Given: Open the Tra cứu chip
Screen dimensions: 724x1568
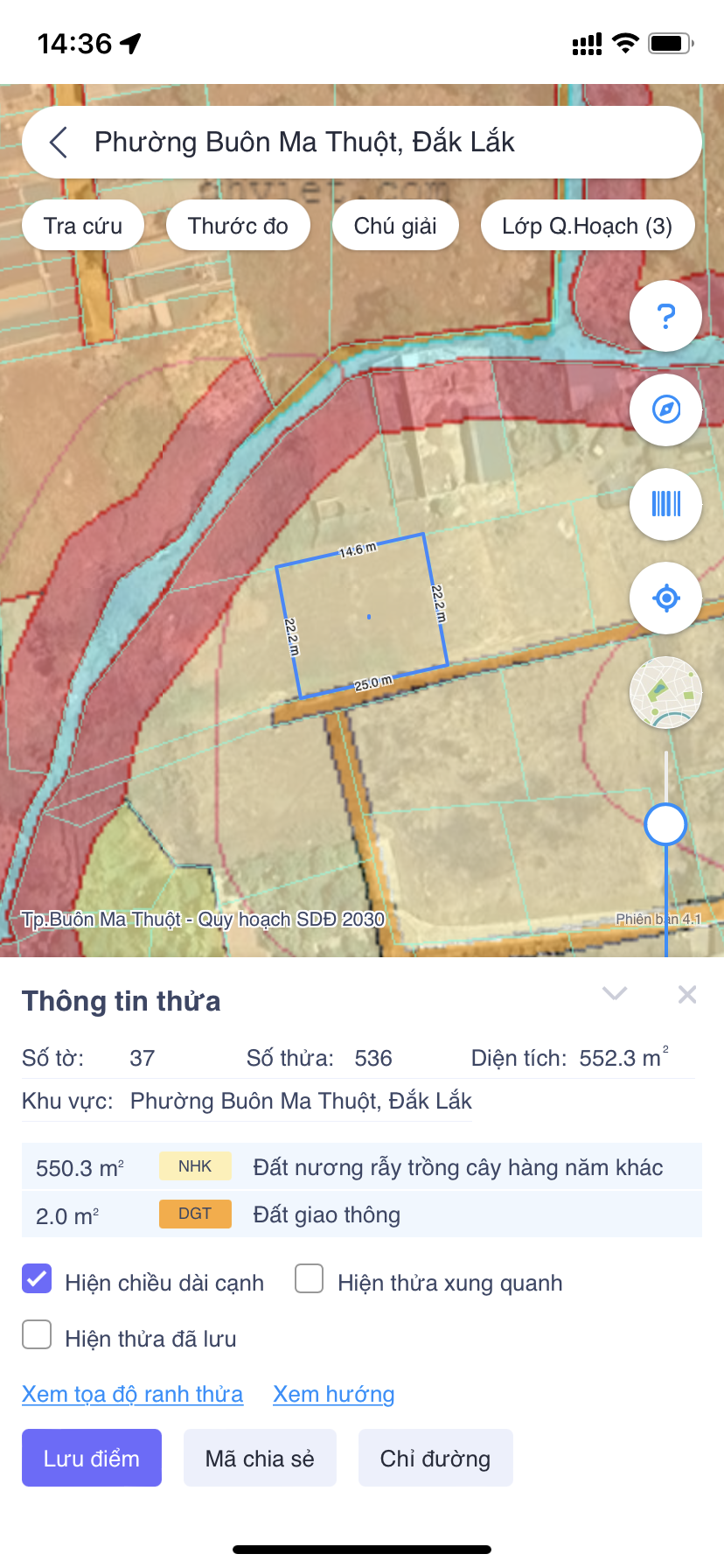Looking at the screenshot, I should [x=83, y=226].
